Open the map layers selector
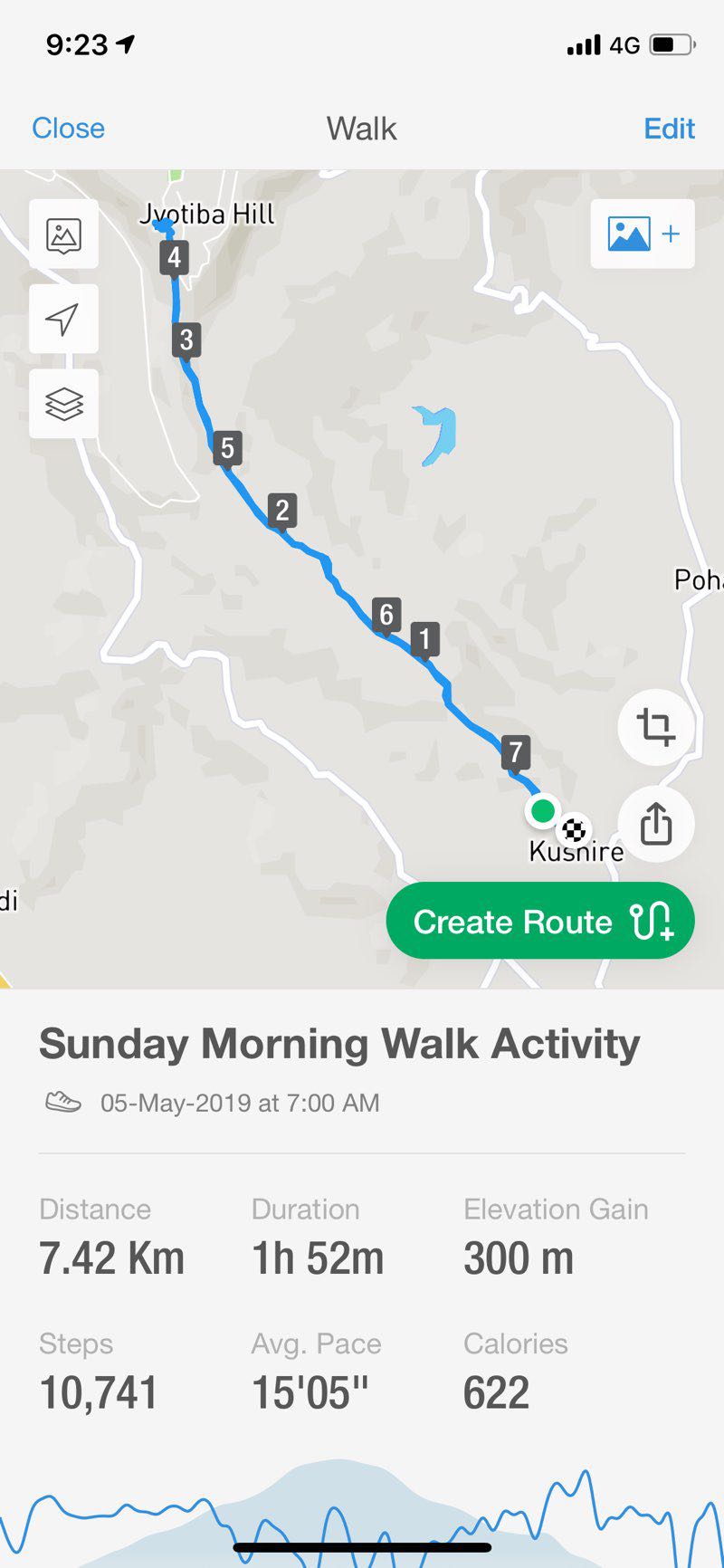 63,404
